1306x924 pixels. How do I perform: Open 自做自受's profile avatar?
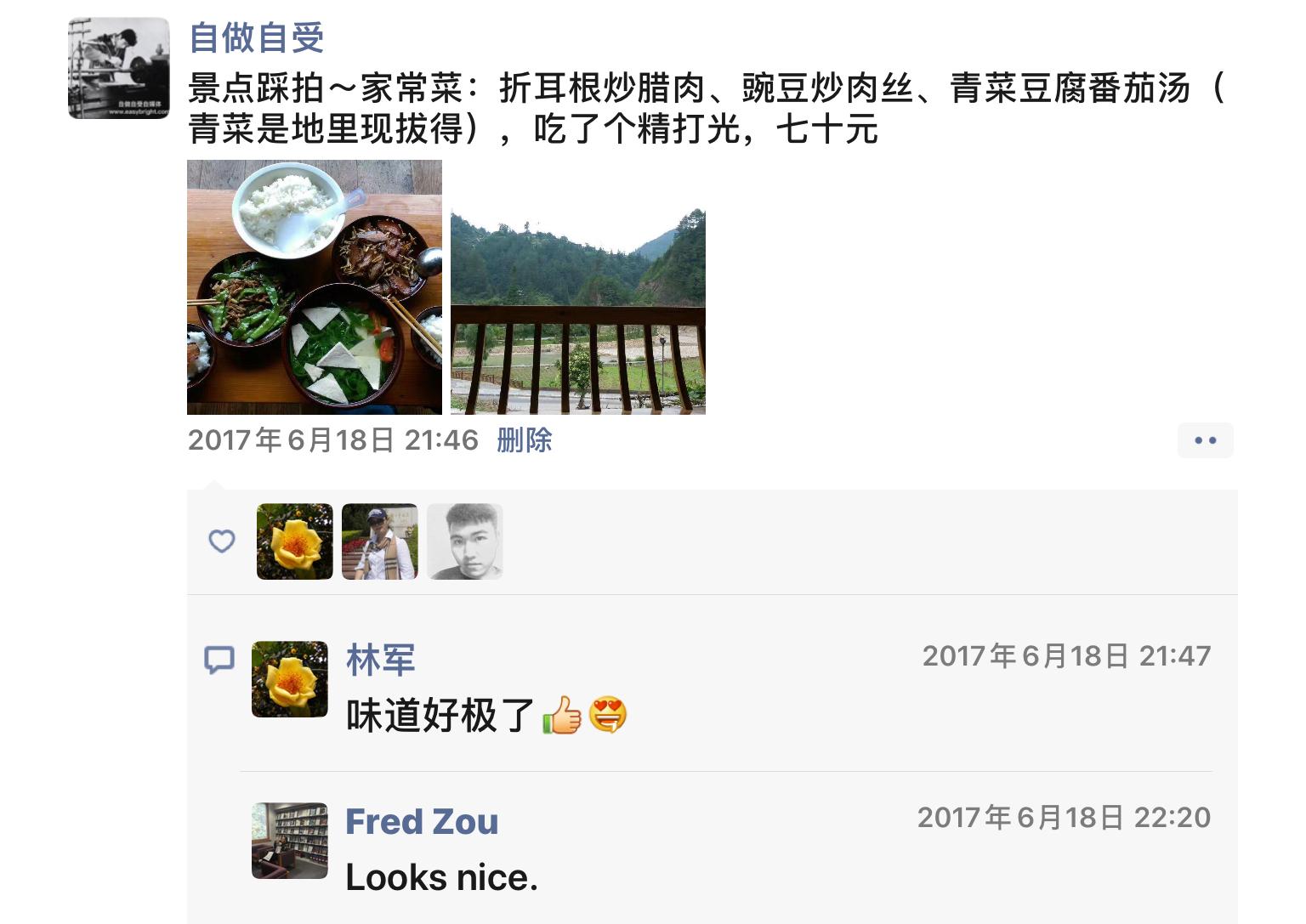pos(119,68)
